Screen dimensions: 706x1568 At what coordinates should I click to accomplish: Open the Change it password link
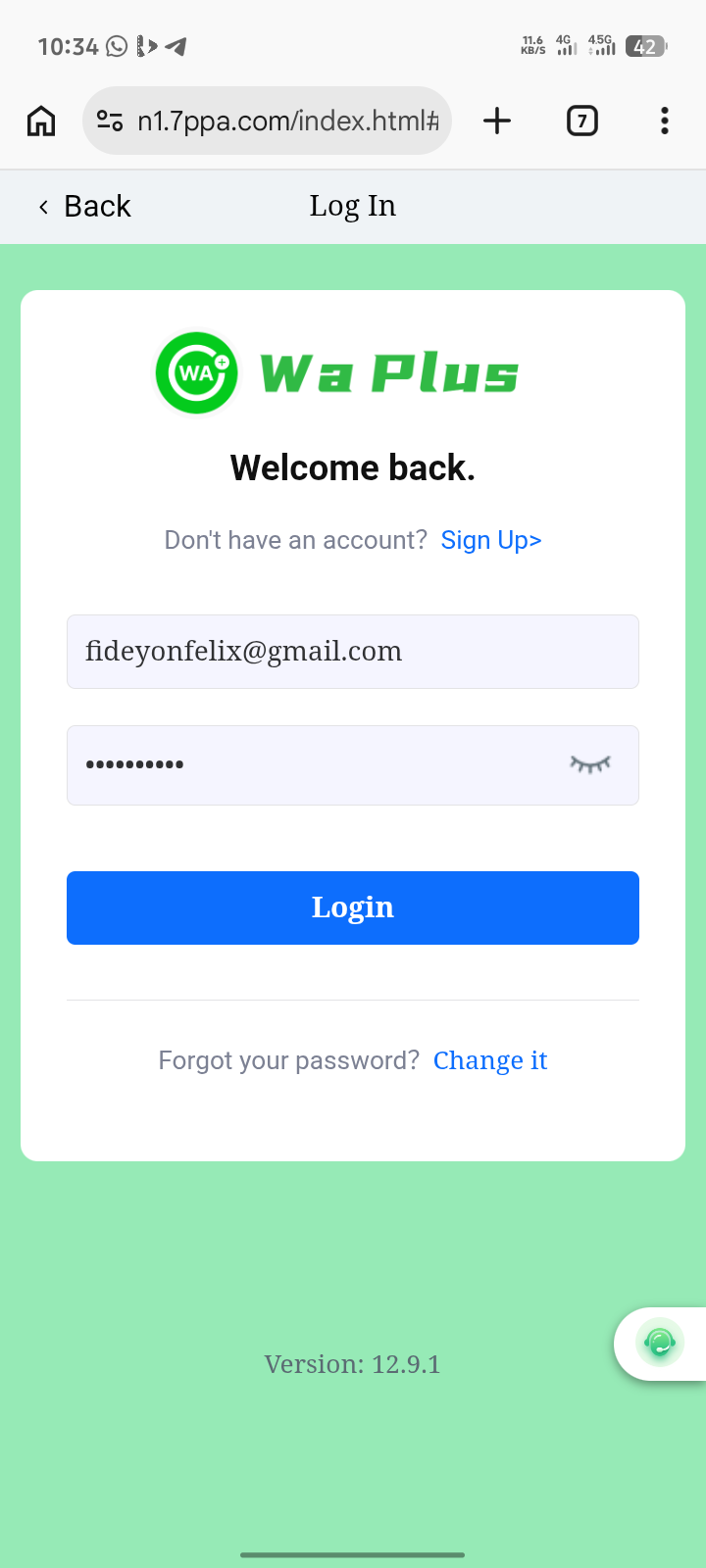(x=489, y=1060)
